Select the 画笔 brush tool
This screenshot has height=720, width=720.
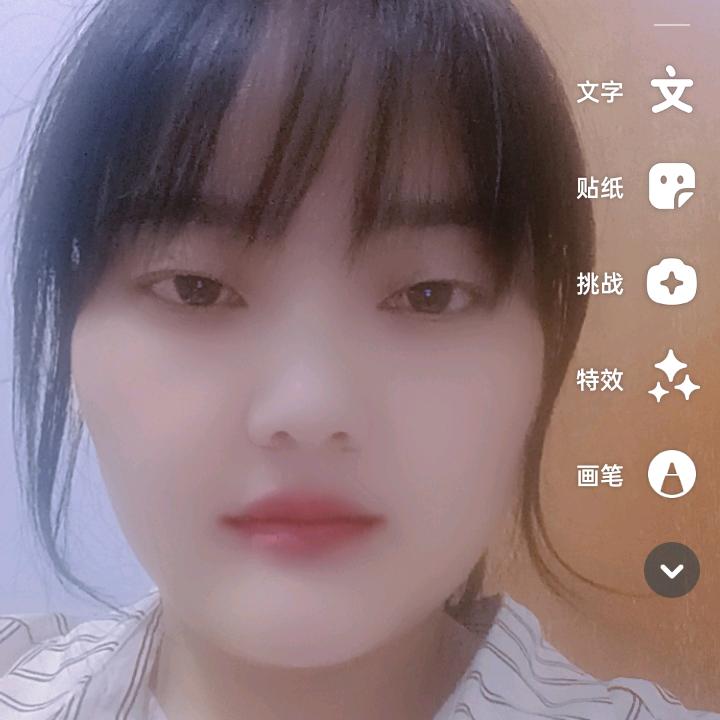point(671,475)
